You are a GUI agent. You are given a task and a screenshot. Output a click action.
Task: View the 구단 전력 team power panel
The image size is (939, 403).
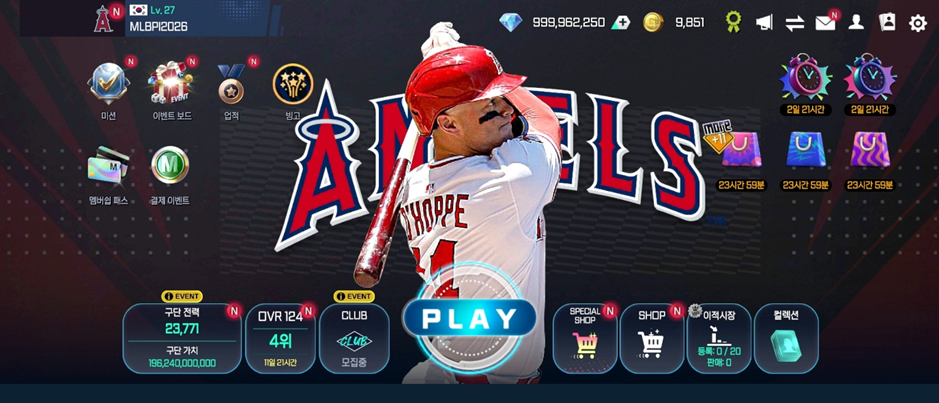[182, 338]
